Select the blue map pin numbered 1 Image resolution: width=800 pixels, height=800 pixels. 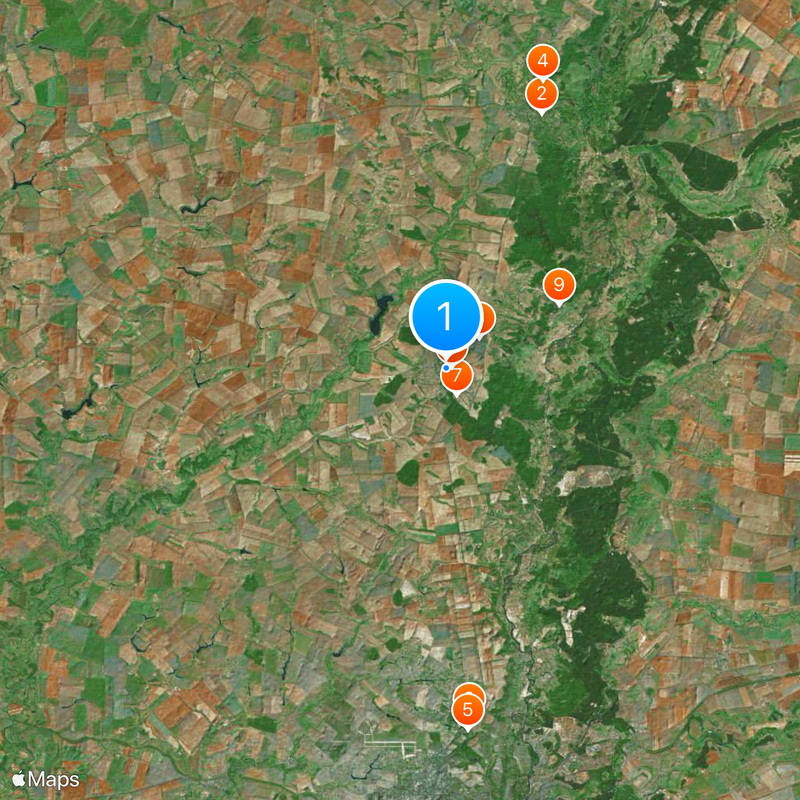coord(446,317)
